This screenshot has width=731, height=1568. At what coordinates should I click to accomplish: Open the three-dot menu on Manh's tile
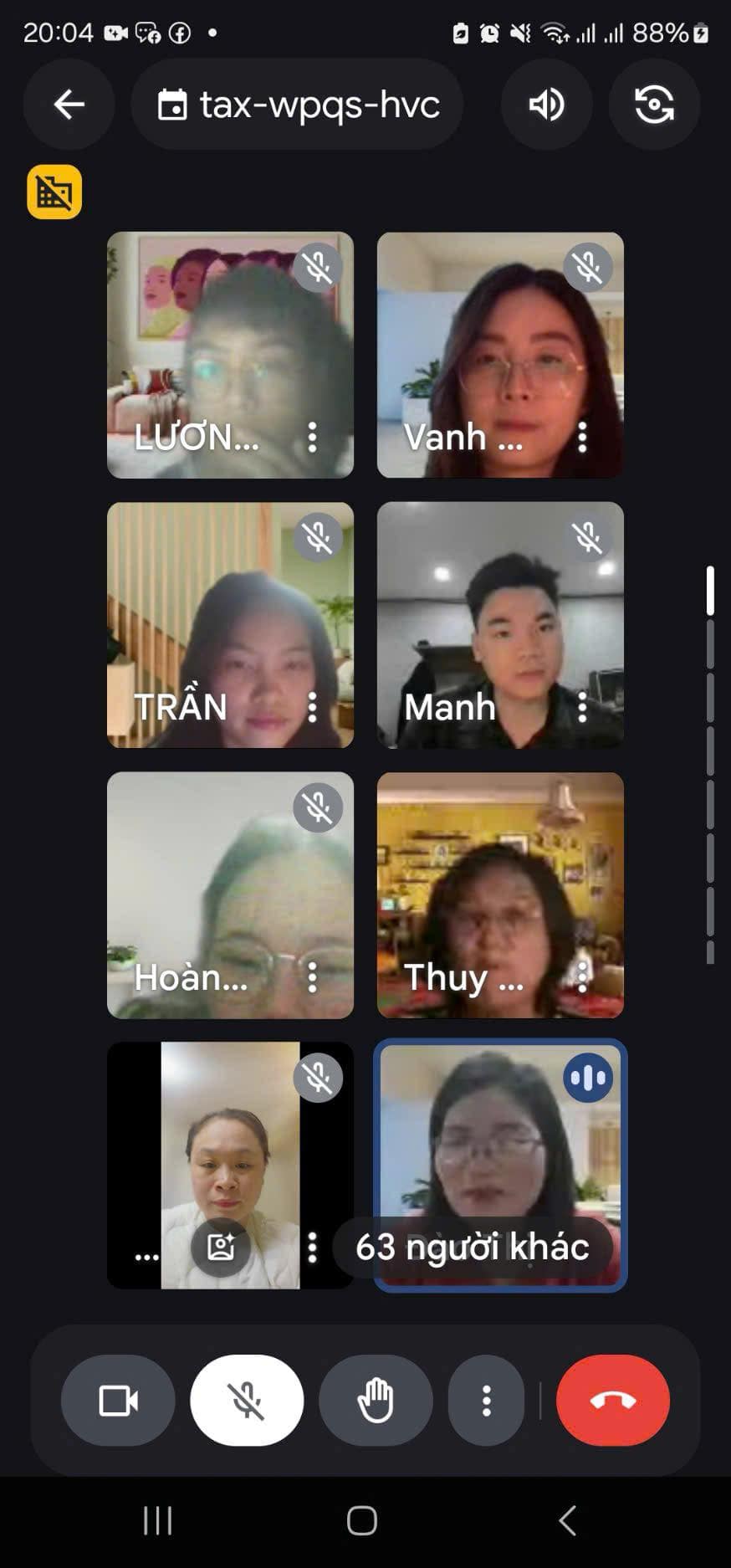pos(582,707)
